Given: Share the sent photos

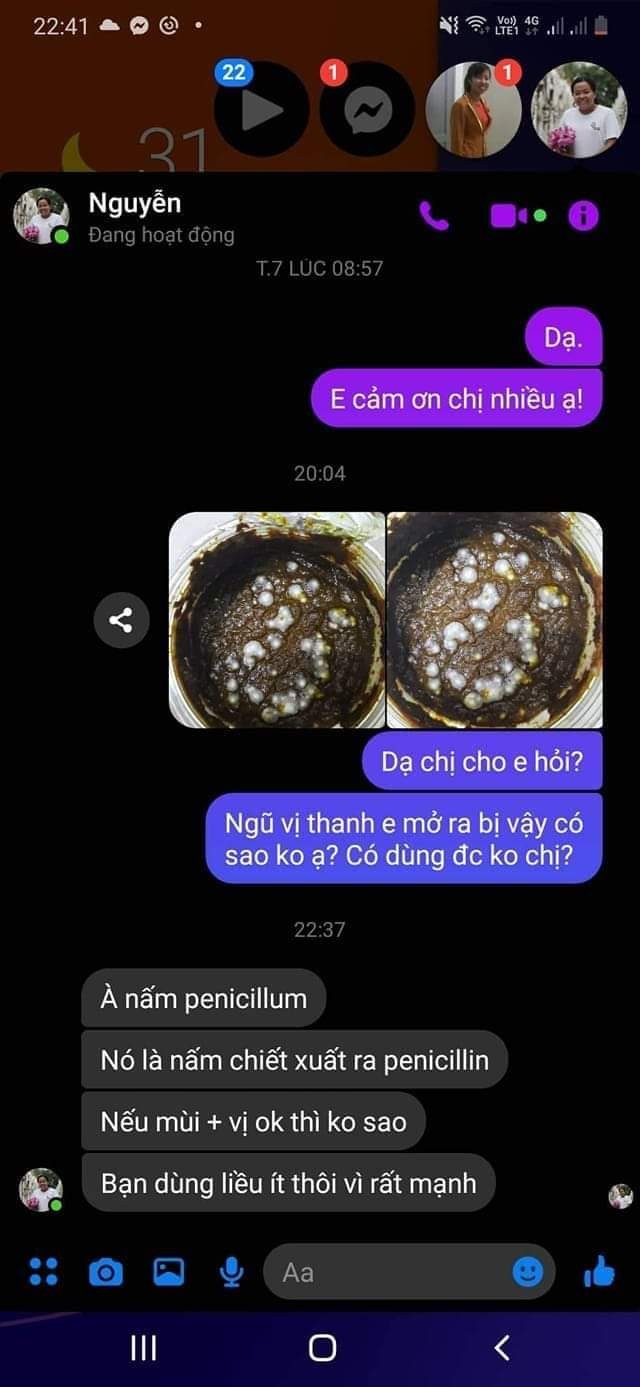Looking at the screenshot, I should point(121,620).
